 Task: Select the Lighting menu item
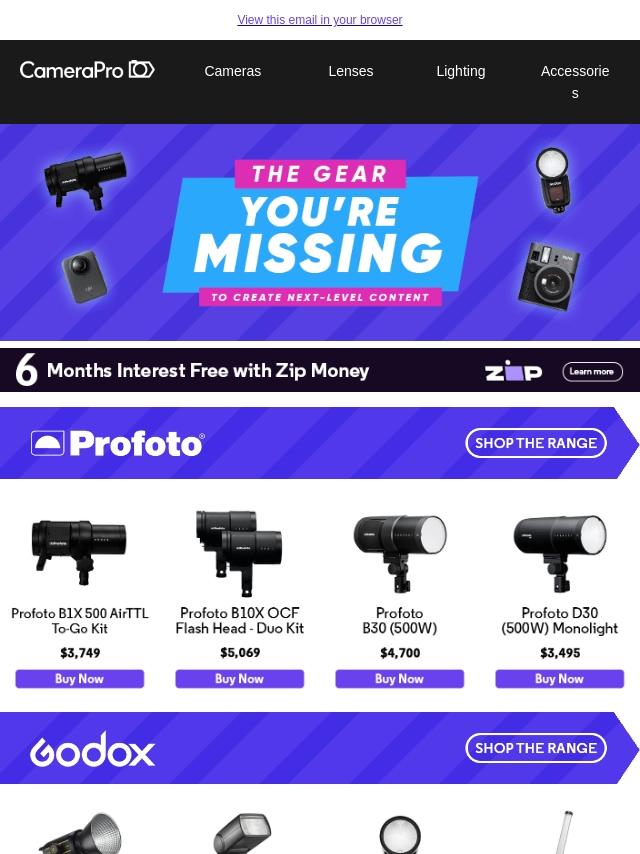(x=460, y=71)
